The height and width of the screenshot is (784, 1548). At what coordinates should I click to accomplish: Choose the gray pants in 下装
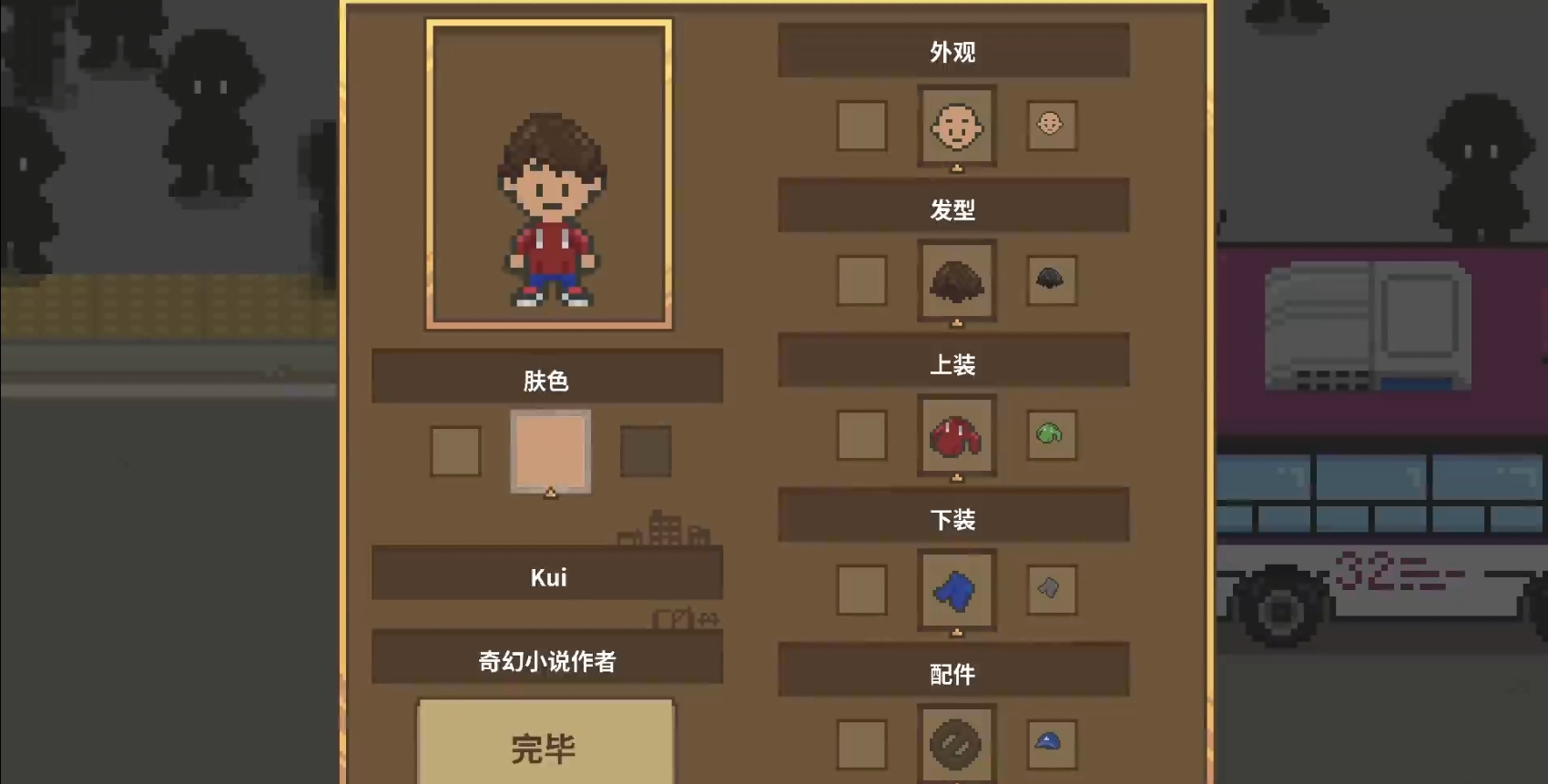pyautogui.click(x=1052, y=589)
